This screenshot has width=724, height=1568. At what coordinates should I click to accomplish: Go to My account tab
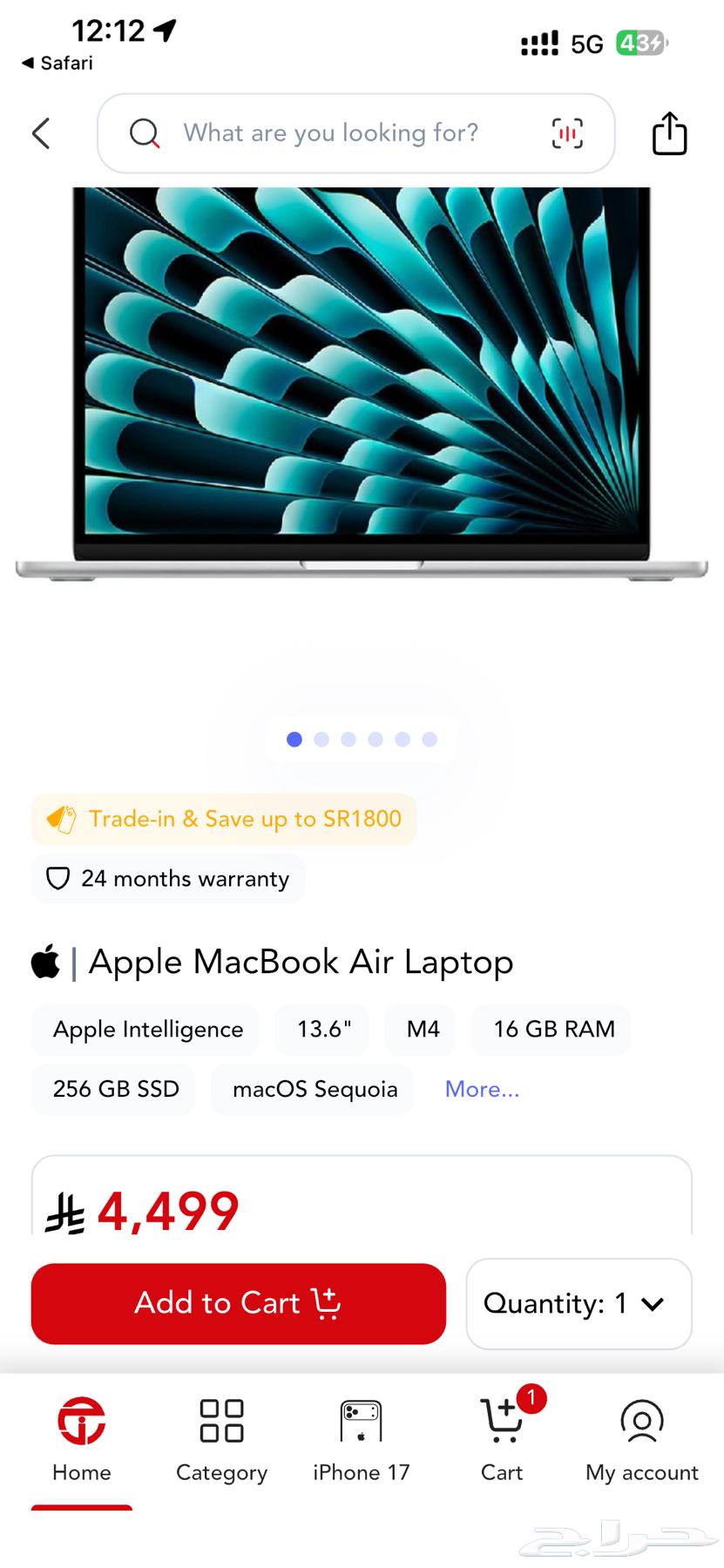coord(642,1439)
